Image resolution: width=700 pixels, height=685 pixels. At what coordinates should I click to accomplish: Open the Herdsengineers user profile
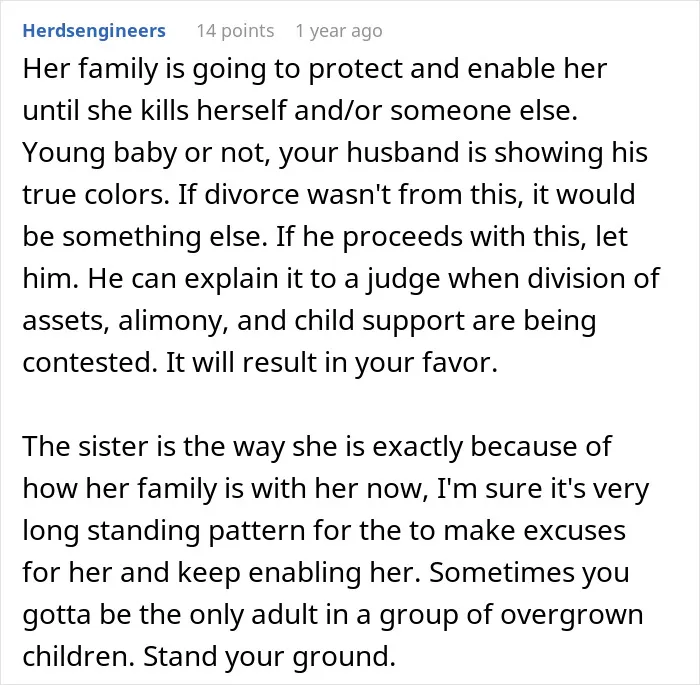tap(94, 31)
